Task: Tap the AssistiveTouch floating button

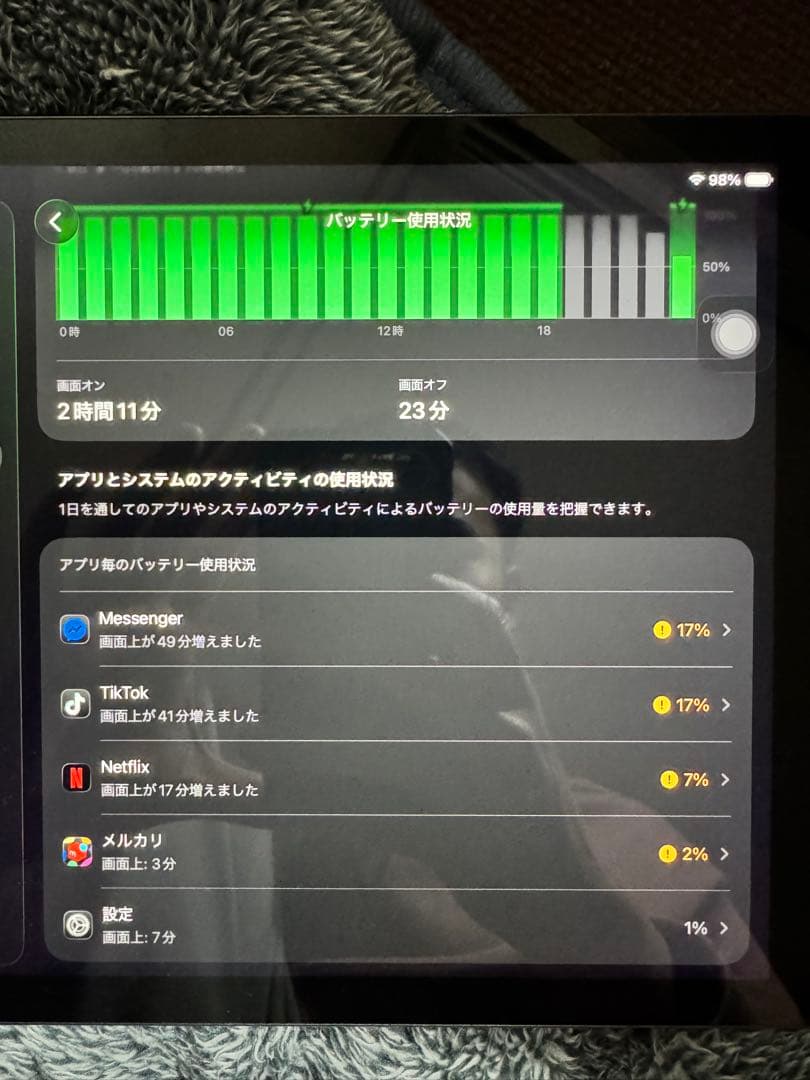Action: (734, 336)
